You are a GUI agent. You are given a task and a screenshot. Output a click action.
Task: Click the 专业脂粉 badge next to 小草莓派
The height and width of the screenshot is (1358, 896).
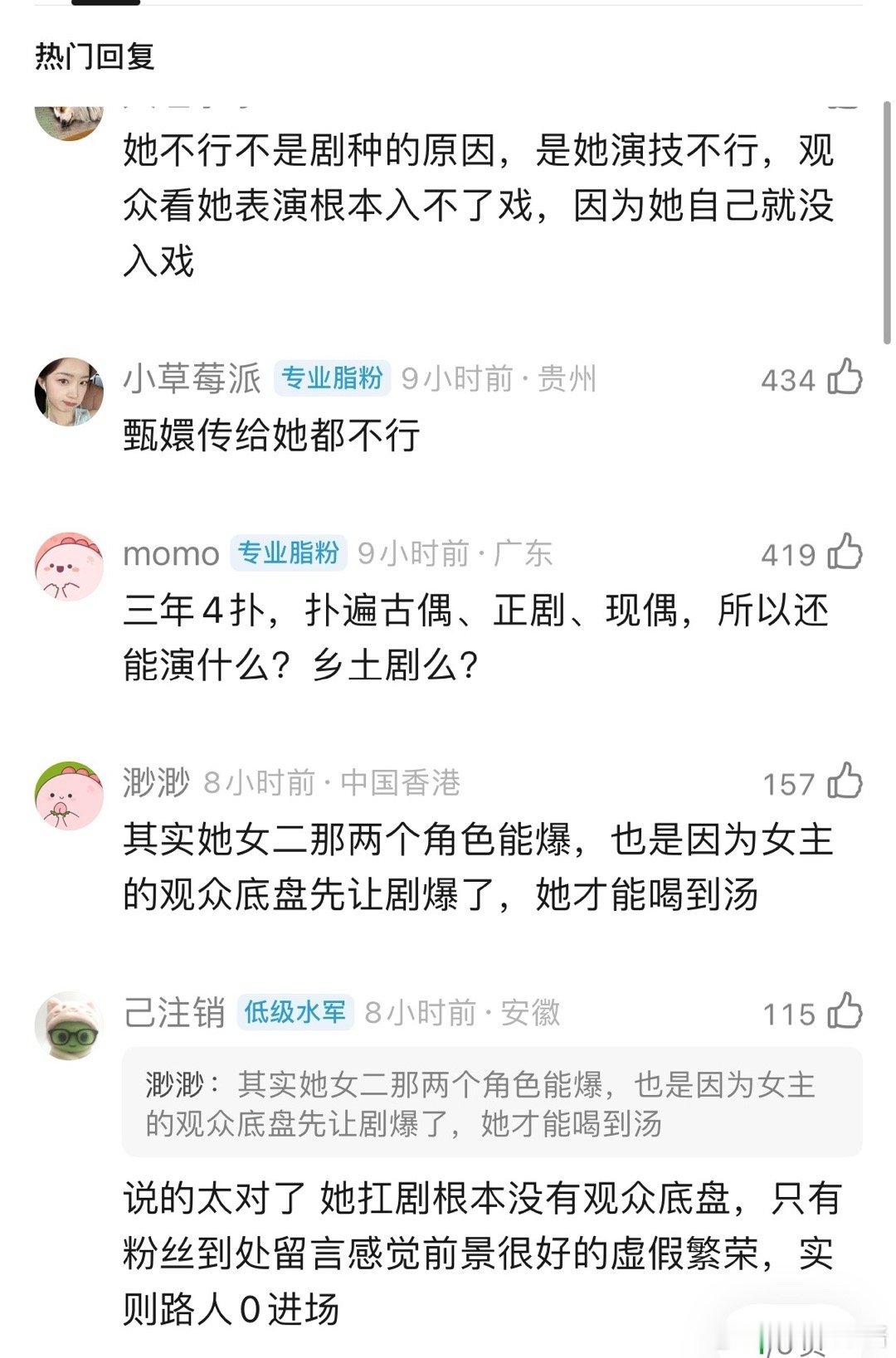click(331, 377)
